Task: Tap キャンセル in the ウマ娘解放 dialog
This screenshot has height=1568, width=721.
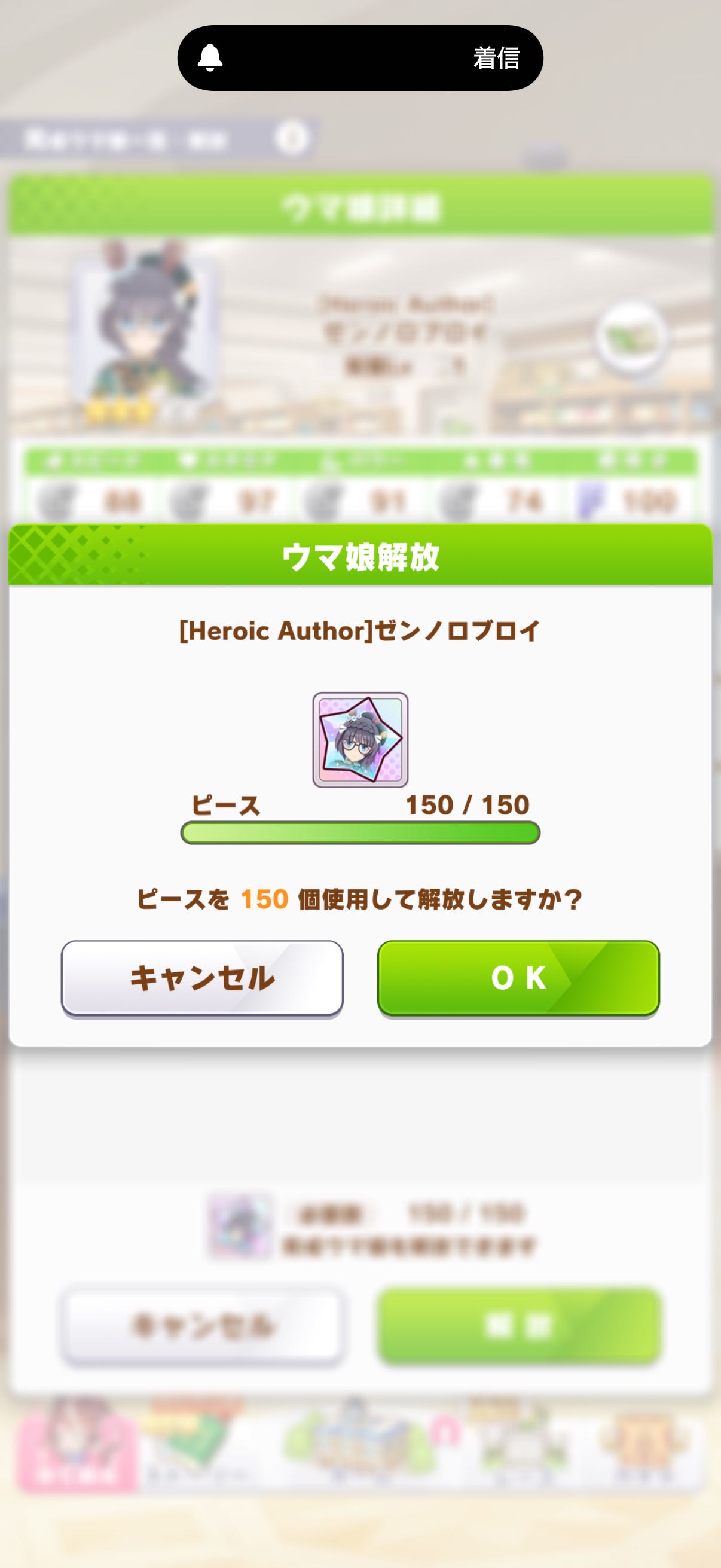Action: point(202,978)
